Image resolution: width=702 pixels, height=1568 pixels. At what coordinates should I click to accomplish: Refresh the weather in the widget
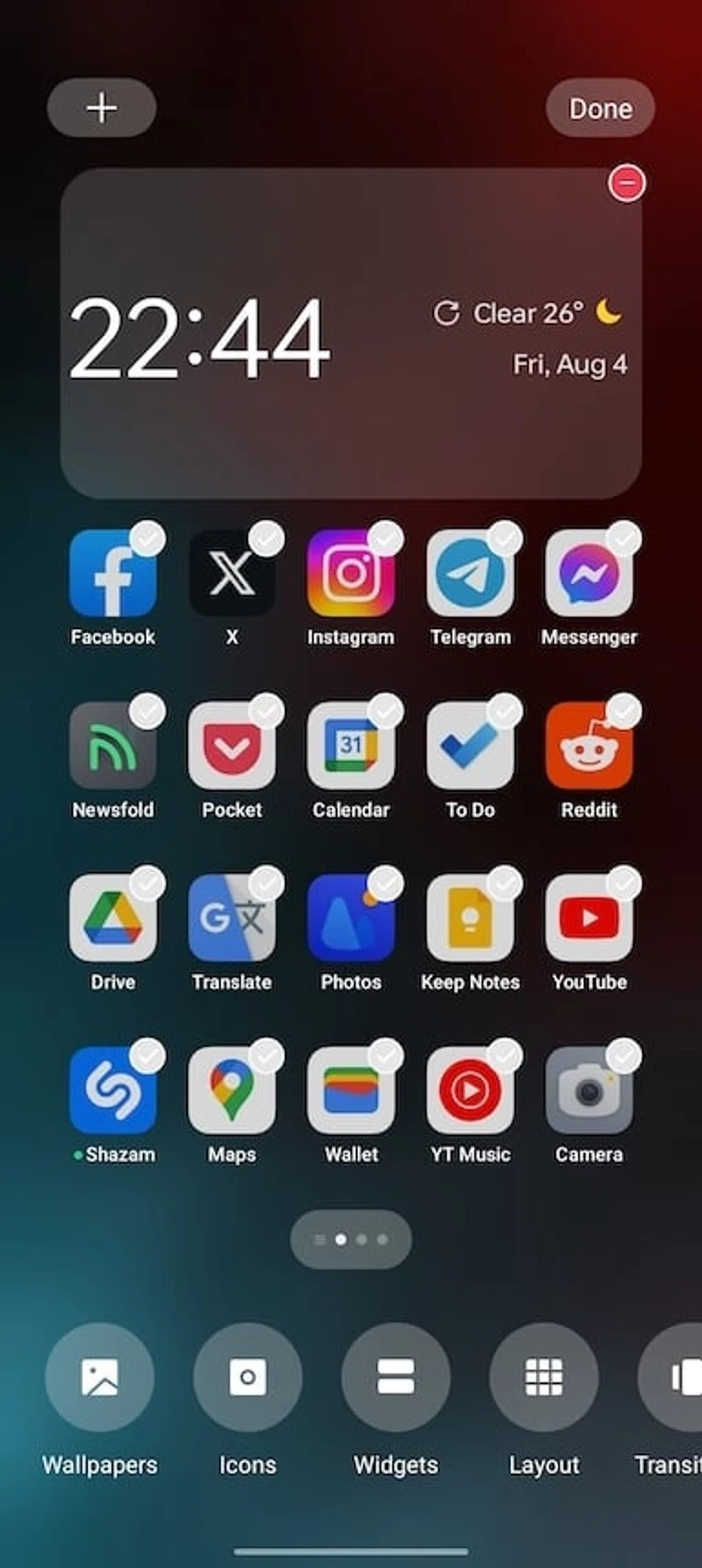pos(447,313)
